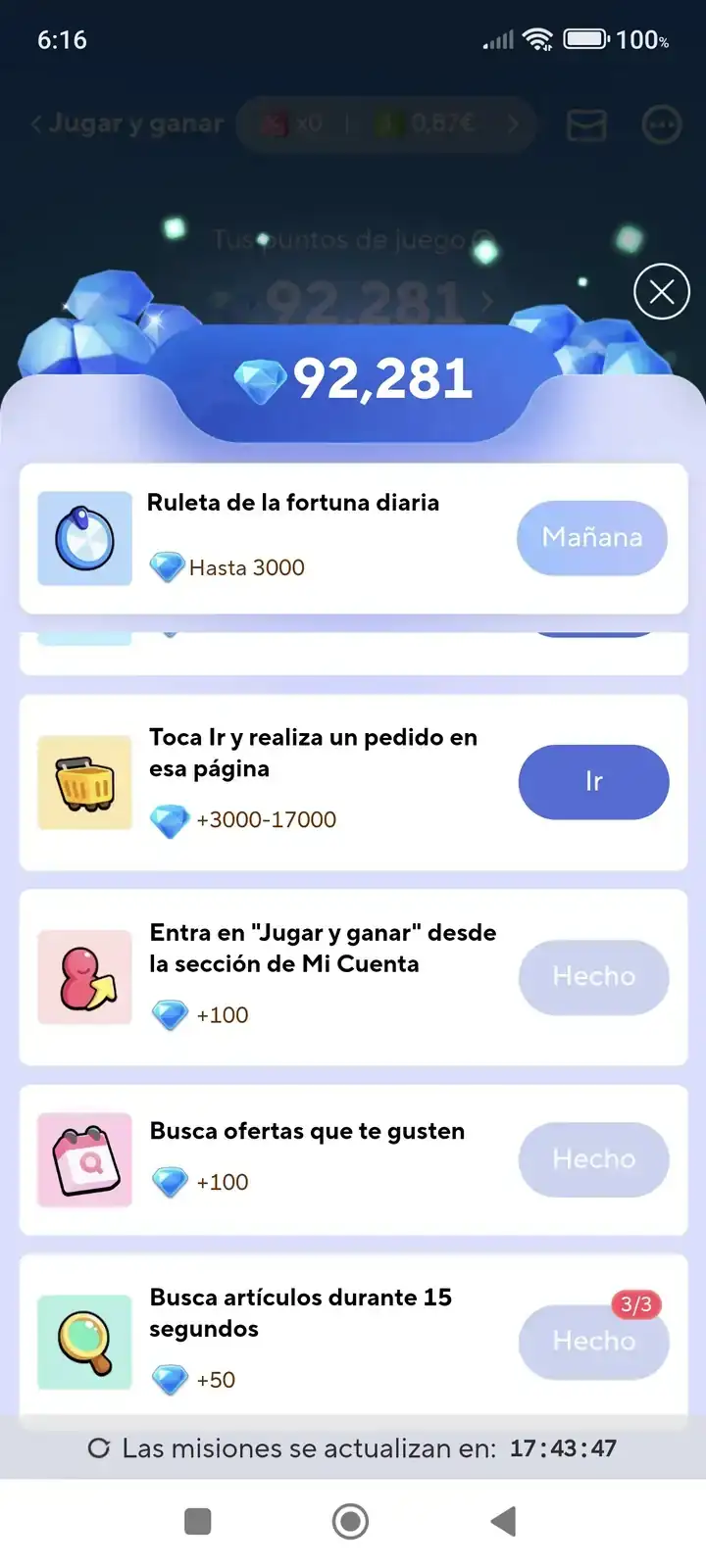Open the recent apps view
The image size is (706, 1568).
tap(198, 1521)
